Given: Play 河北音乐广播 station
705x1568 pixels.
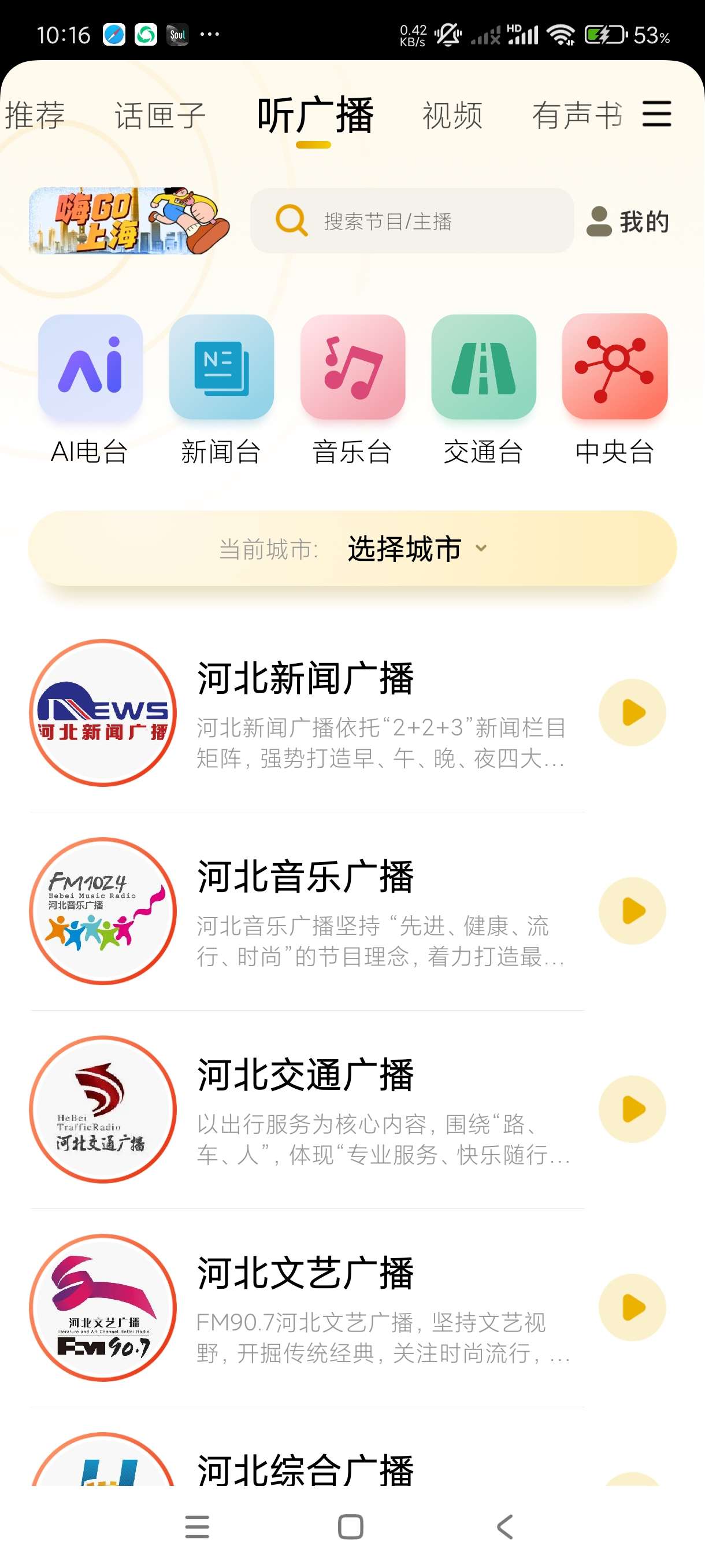Looking at the screenshot, I should pyautogui.click(x=632, y=911).
